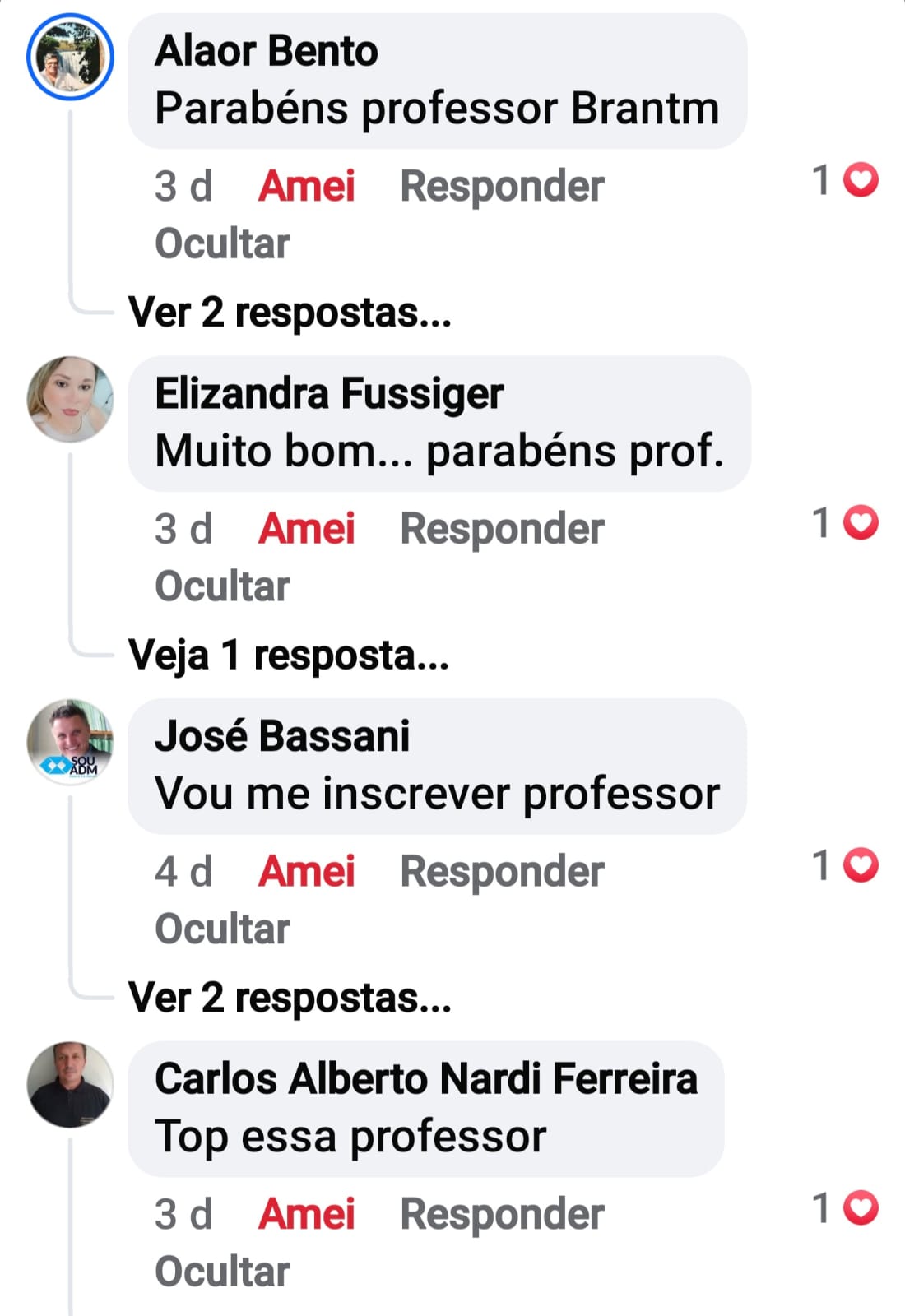
Task: Hide José Bassani's comment
Action: click(x=222, y=929)
